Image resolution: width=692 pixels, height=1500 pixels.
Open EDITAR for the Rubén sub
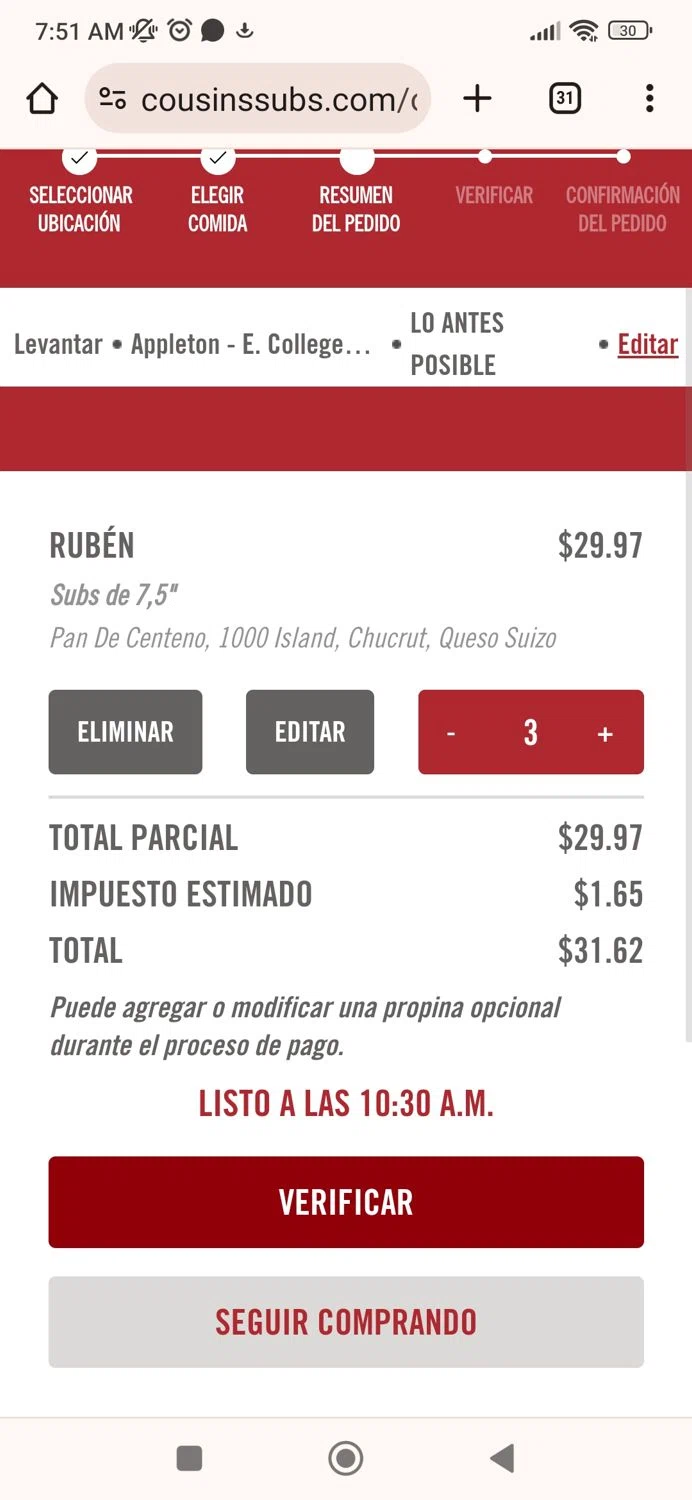310,732
